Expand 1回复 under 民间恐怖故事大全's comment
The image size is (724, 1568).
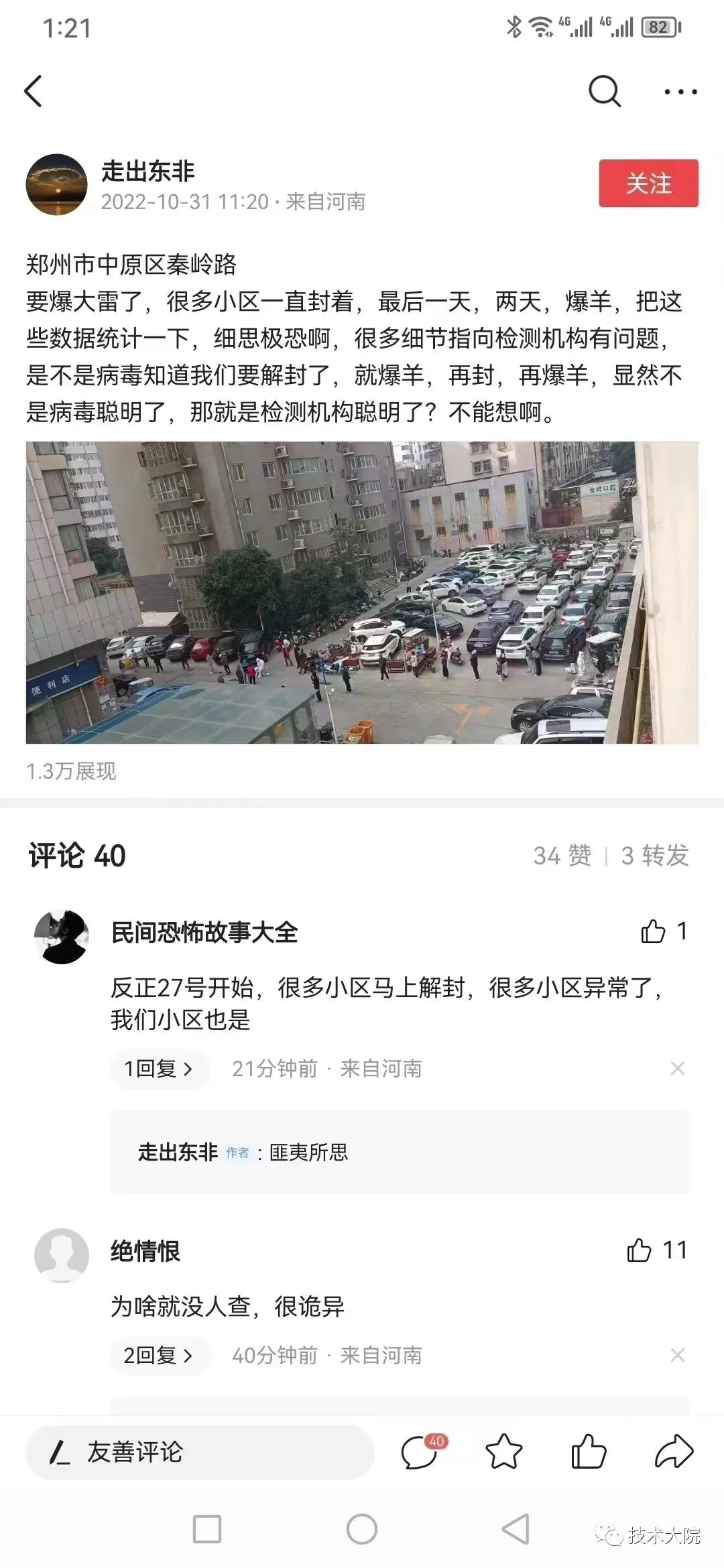pyautogui.click(x=159, y=1068)
